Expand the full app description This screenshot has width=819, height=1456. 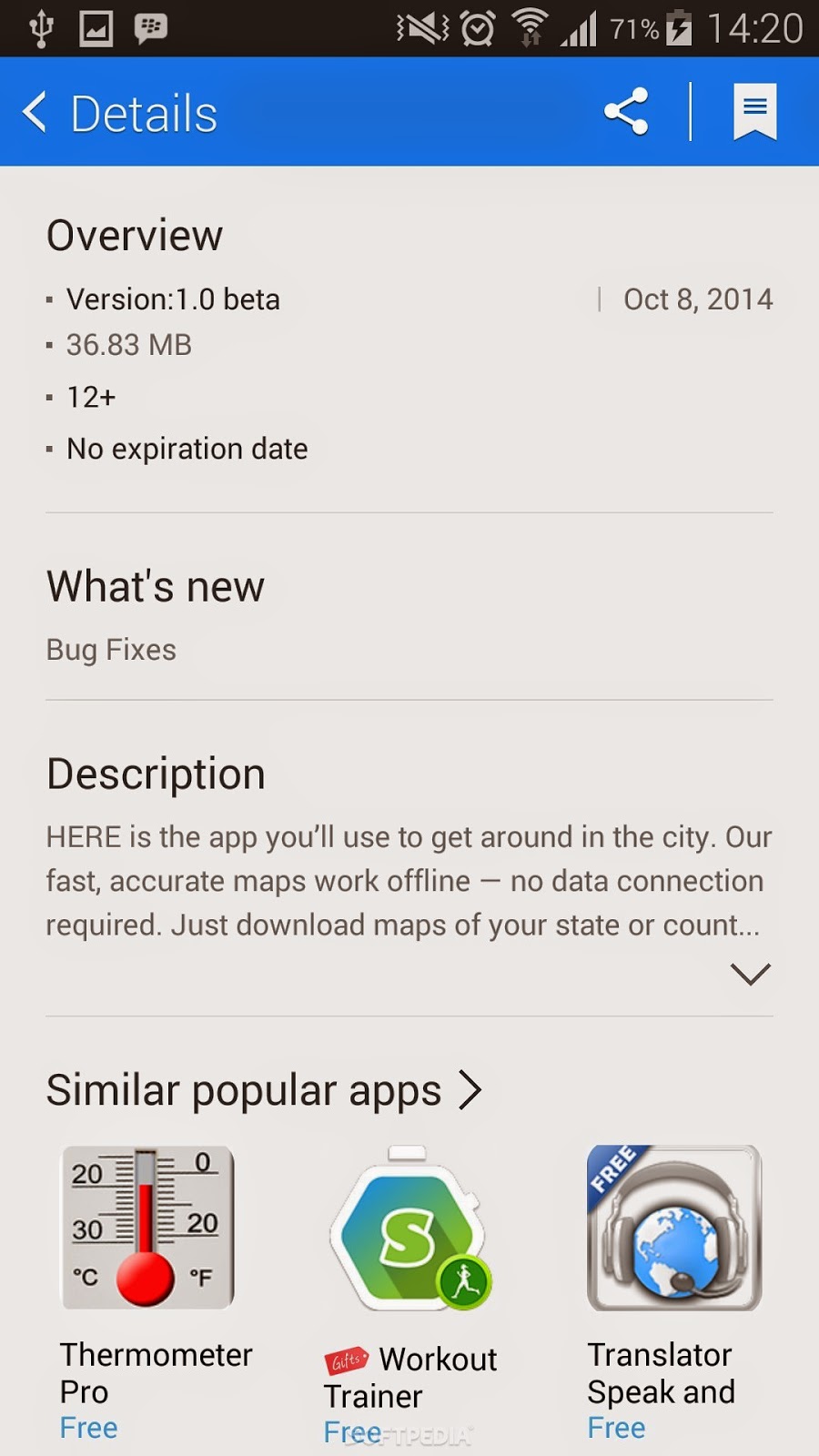750,974
